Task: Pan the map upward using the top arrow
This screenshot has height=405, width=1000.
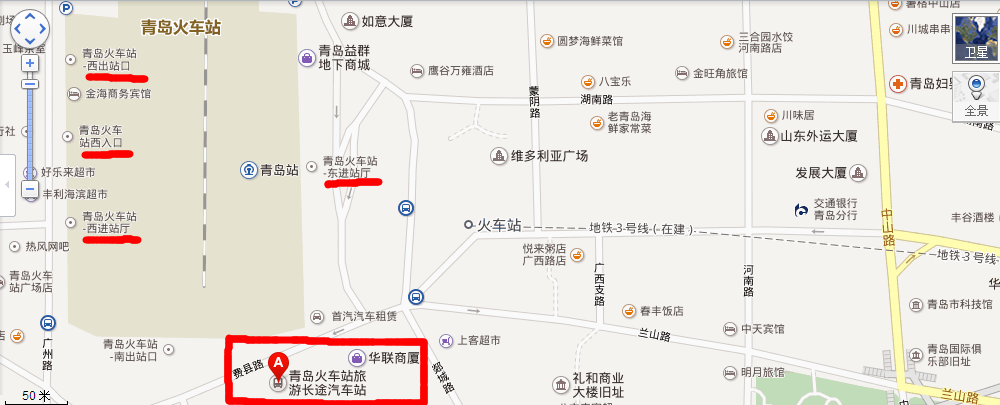Action: 30,17
